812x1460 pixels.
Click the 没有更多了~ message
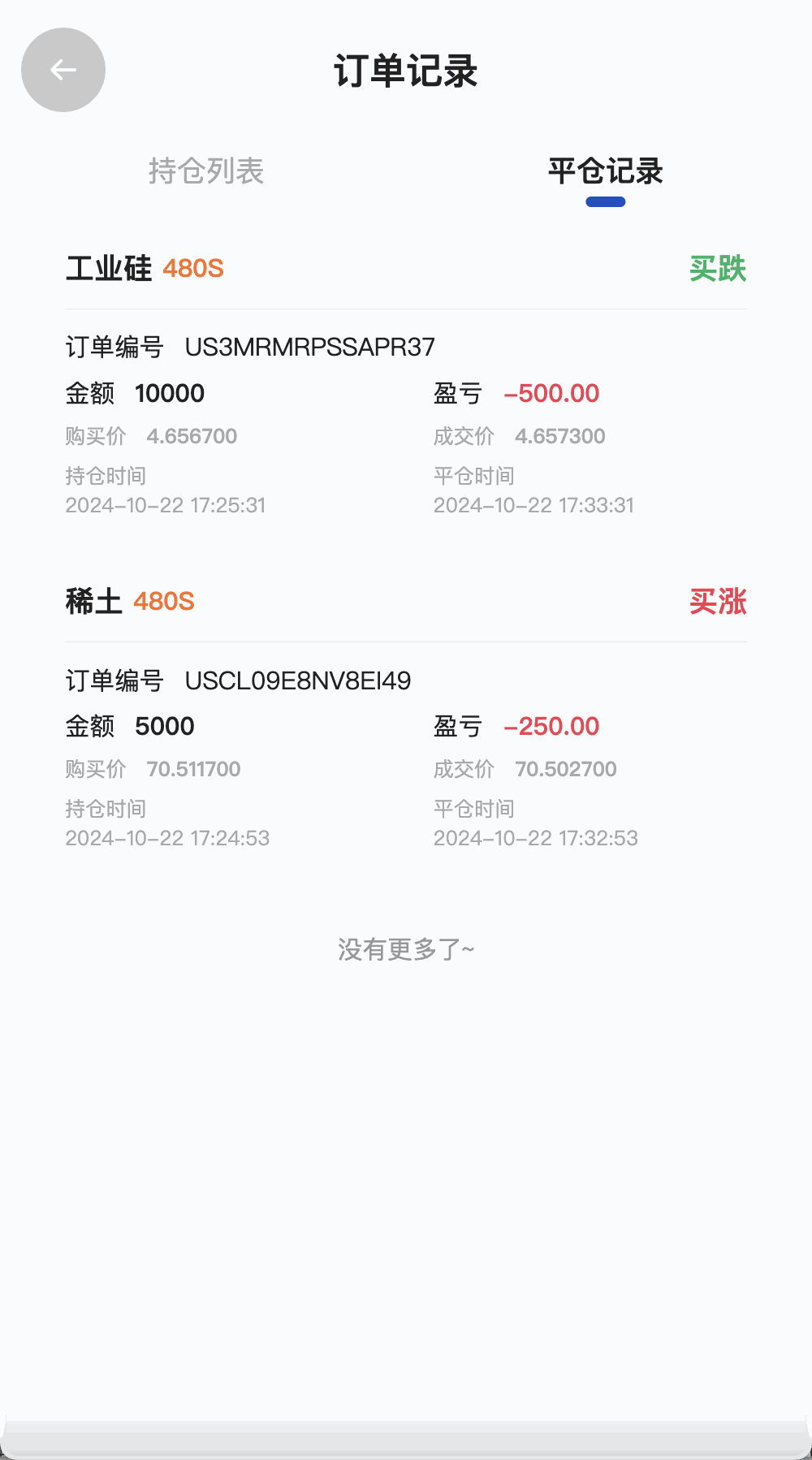[x=405, y=948]
